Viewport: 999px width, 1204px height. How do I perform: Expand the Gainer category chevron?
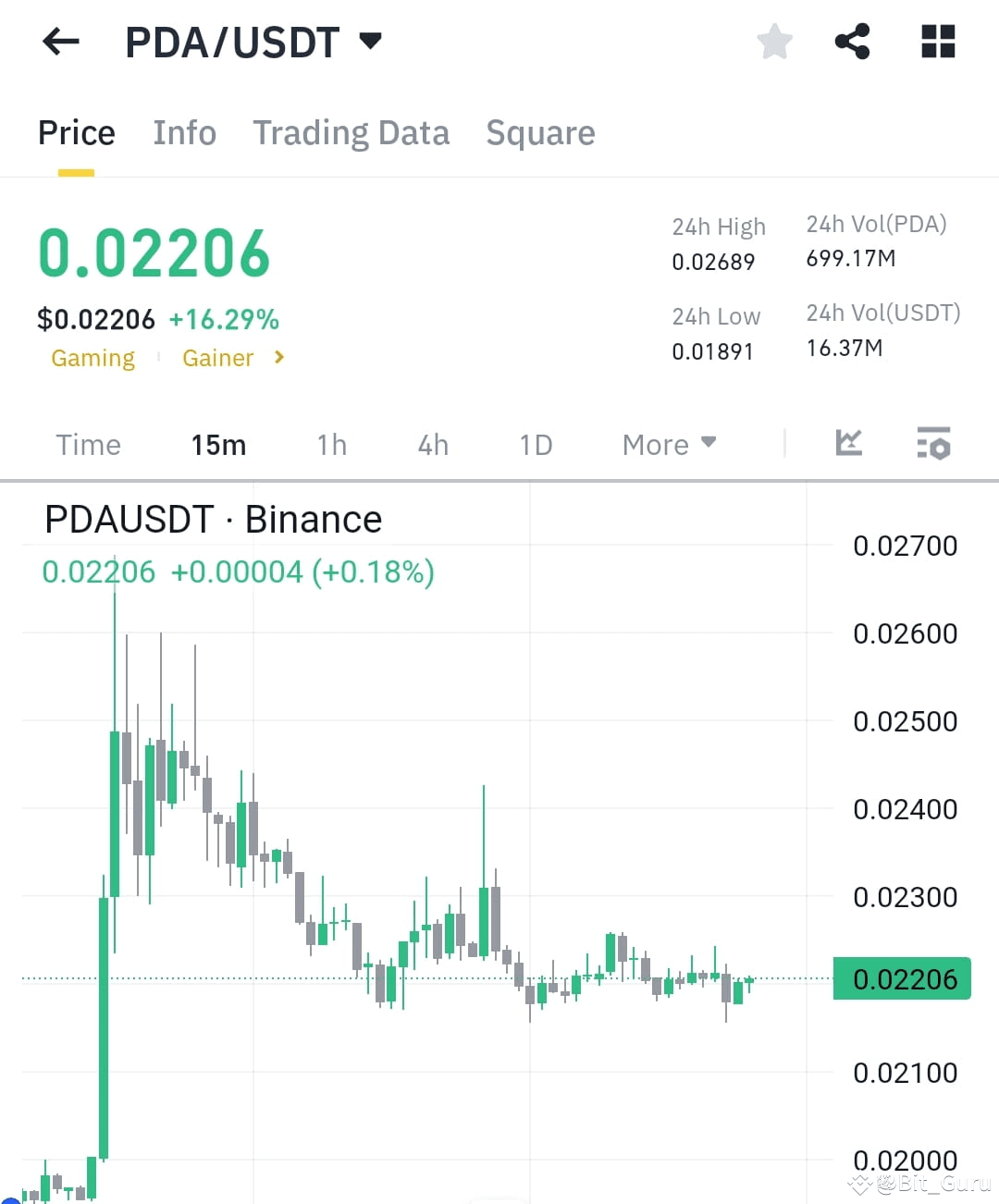(x=277, y=358)
